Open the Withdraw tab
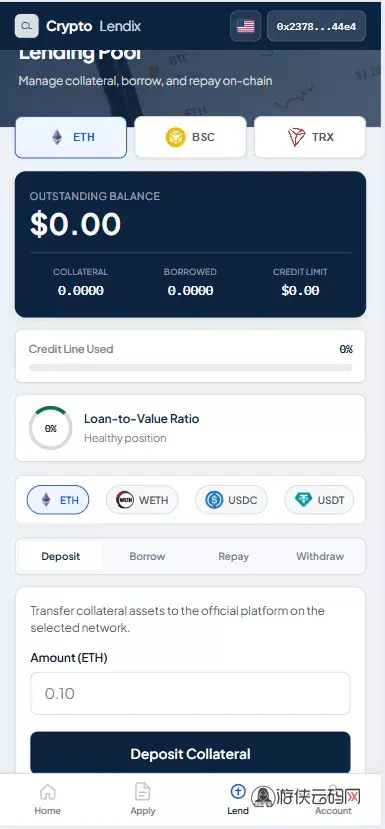 pos(320,556)
